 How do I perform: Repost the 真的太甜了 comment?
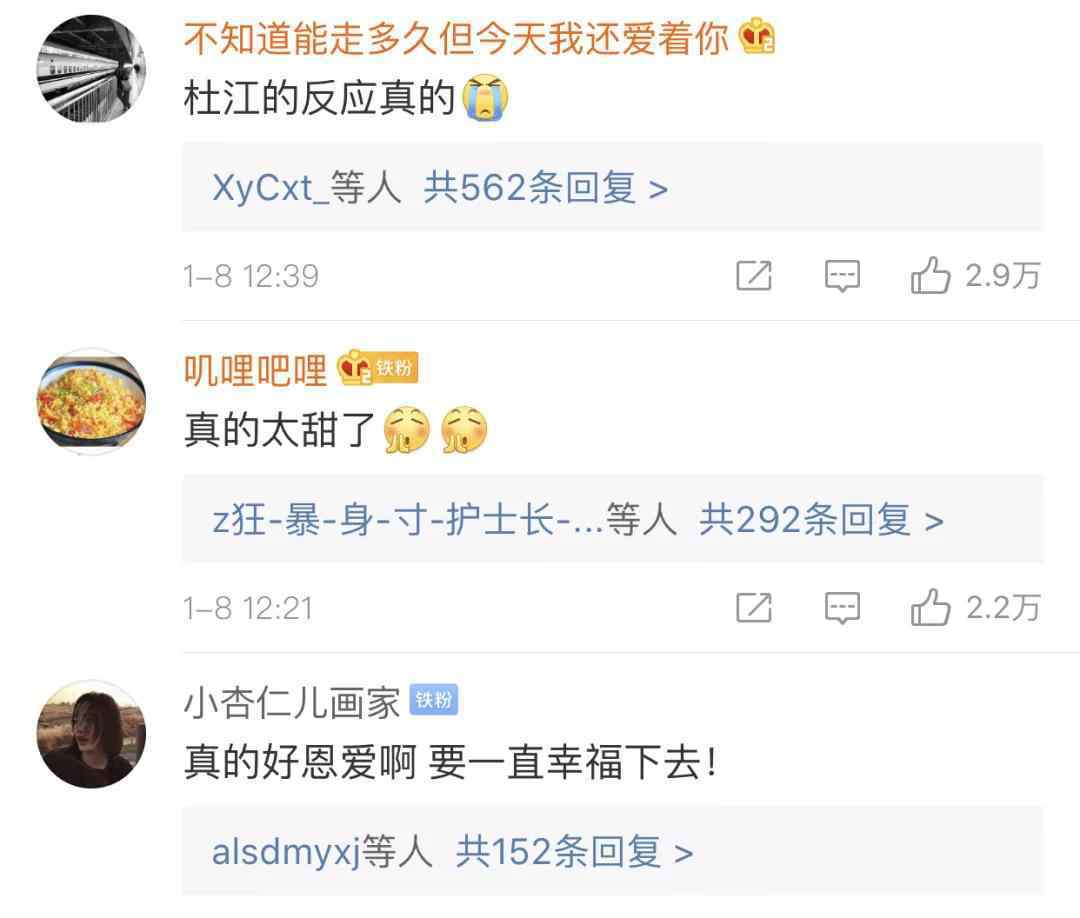click(x=753, y=607)
